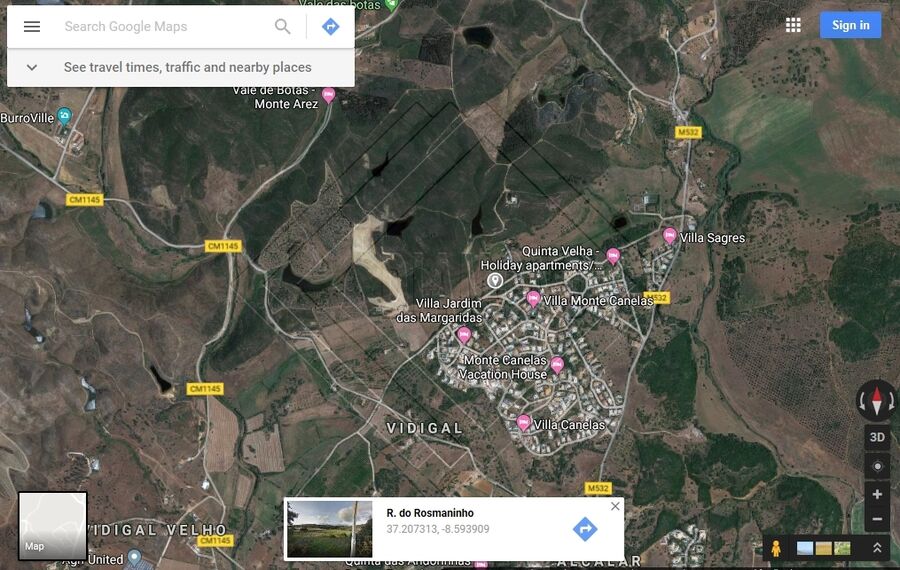Zoom out of the map

coord(877,519)
